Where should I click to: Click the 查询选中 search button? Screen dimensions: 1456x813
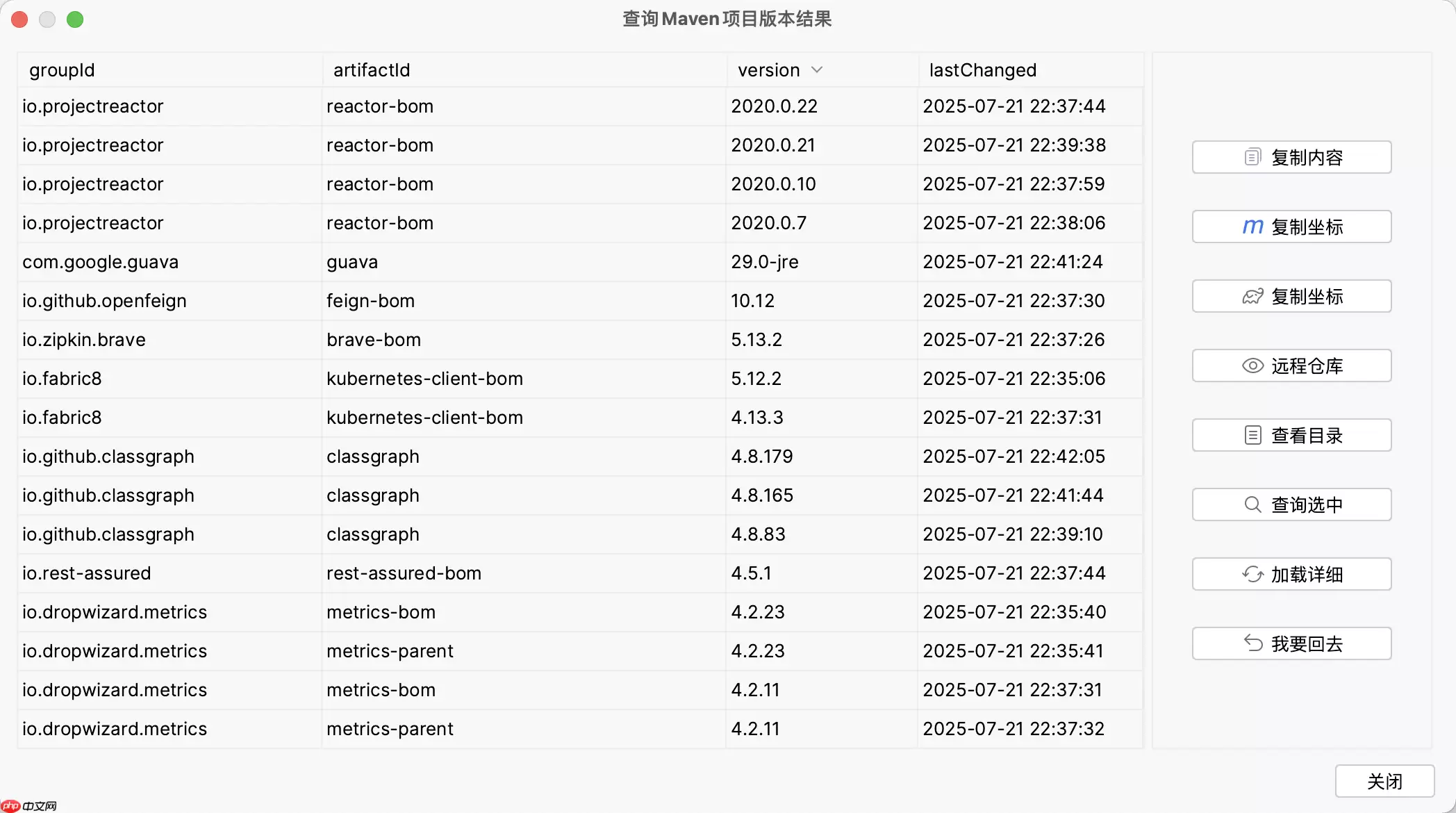pyautogui.click(x=1291, y=504)
